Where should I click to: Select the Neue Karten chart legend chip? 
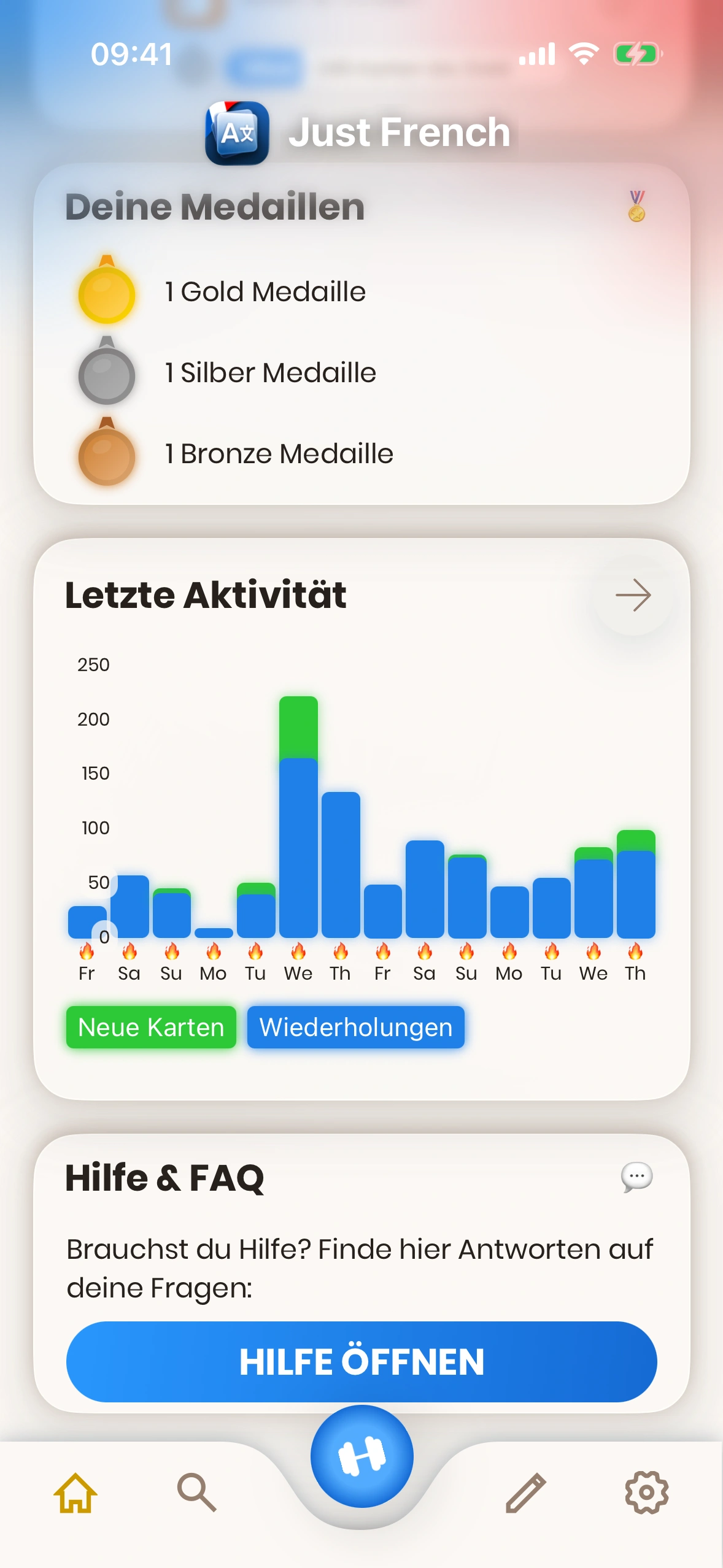pos(151,1028)
